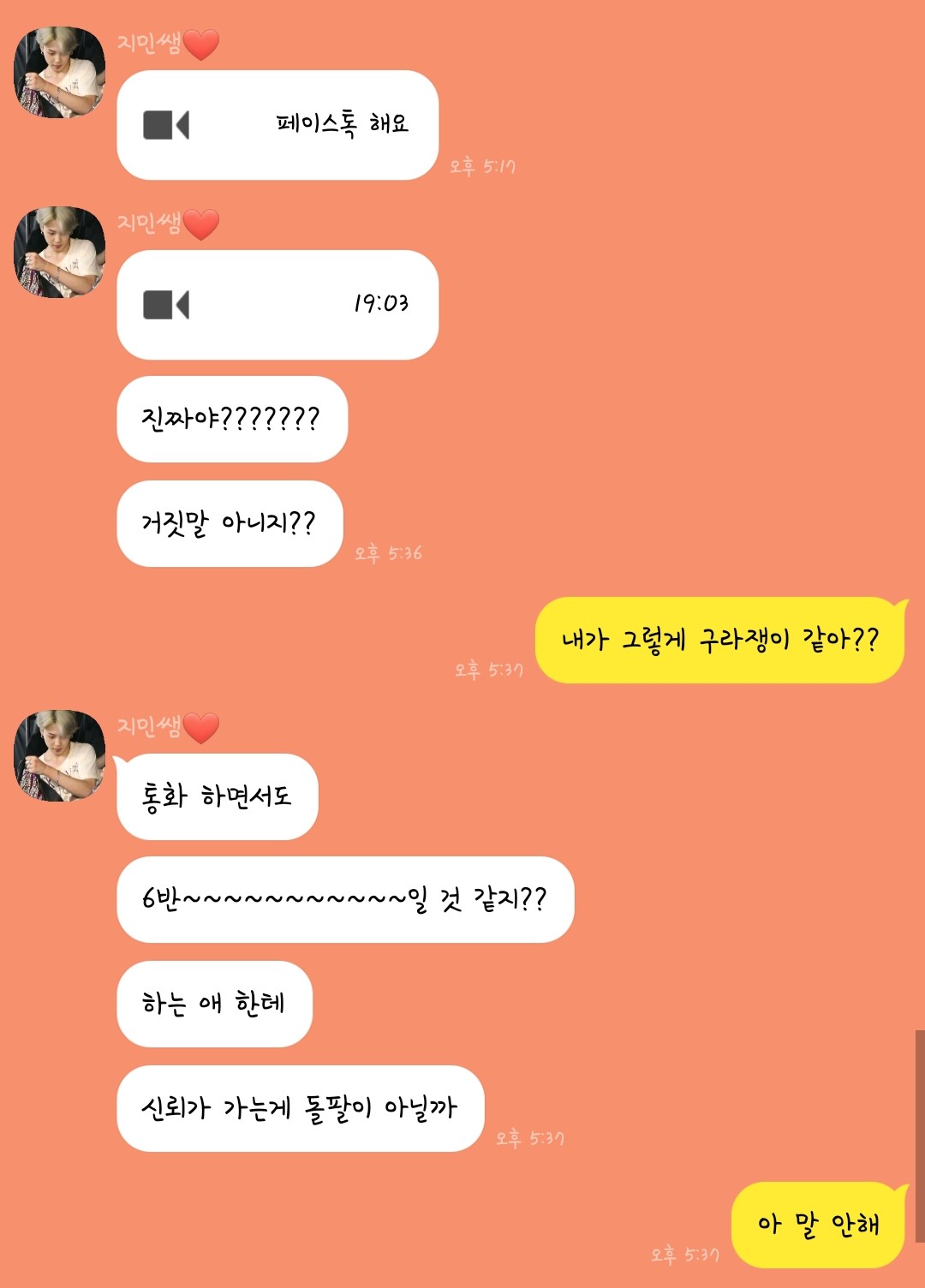Viewport: 925px width, 1288px height.
Task: Open the 페이스톡 해요 video call bubble
Action: tap(277, 125)
